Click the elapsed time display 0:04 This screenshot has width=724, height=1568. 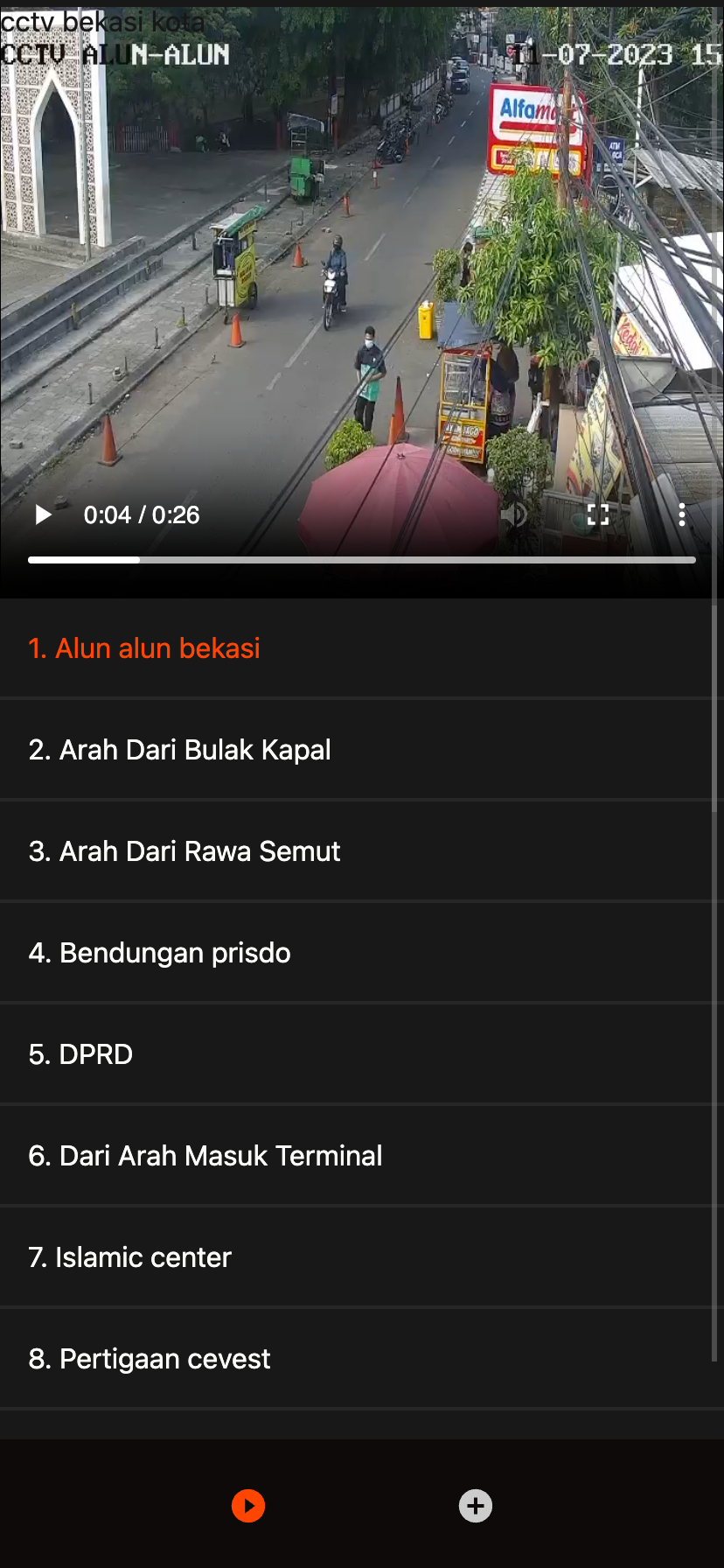click(105, 514)
